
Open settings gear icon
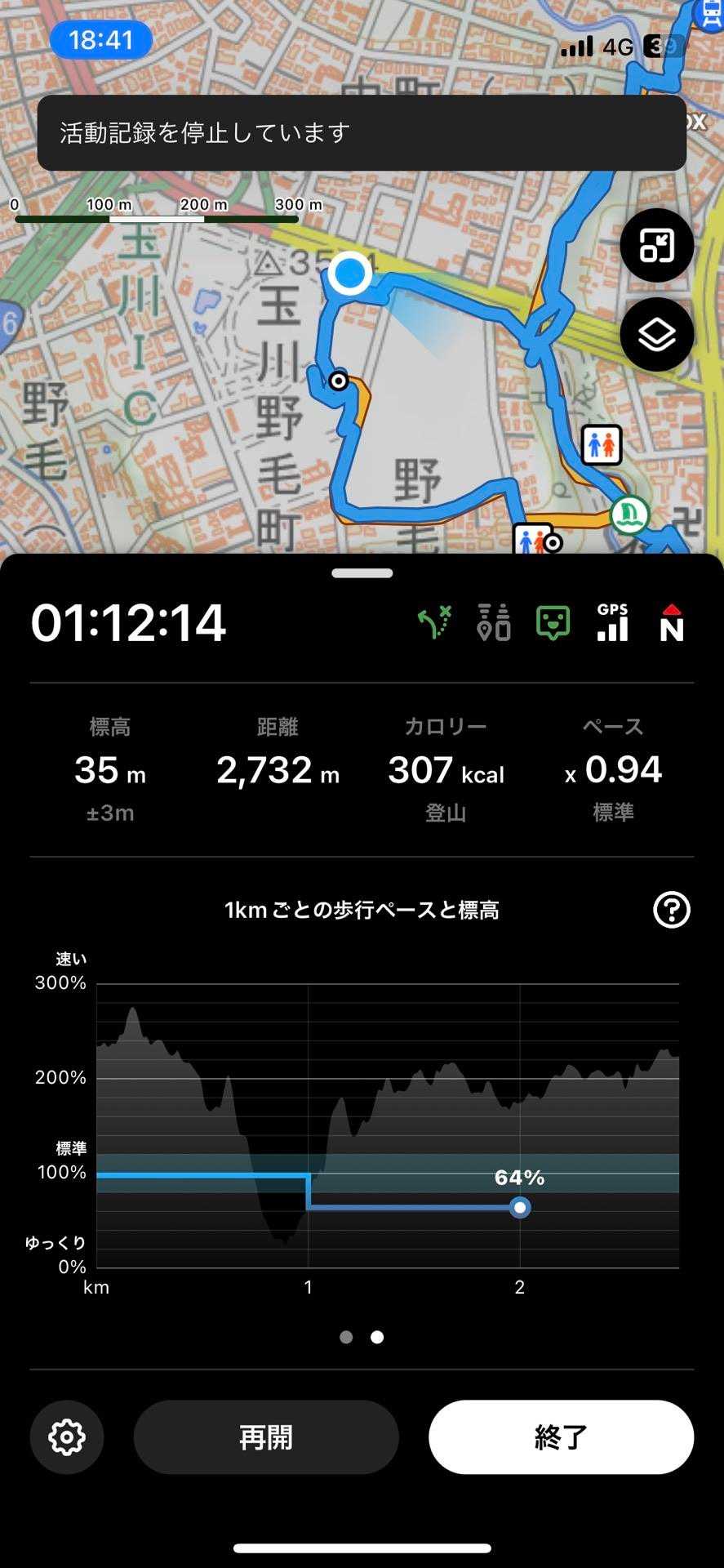pyautogui.click(x=67, y=1437)
